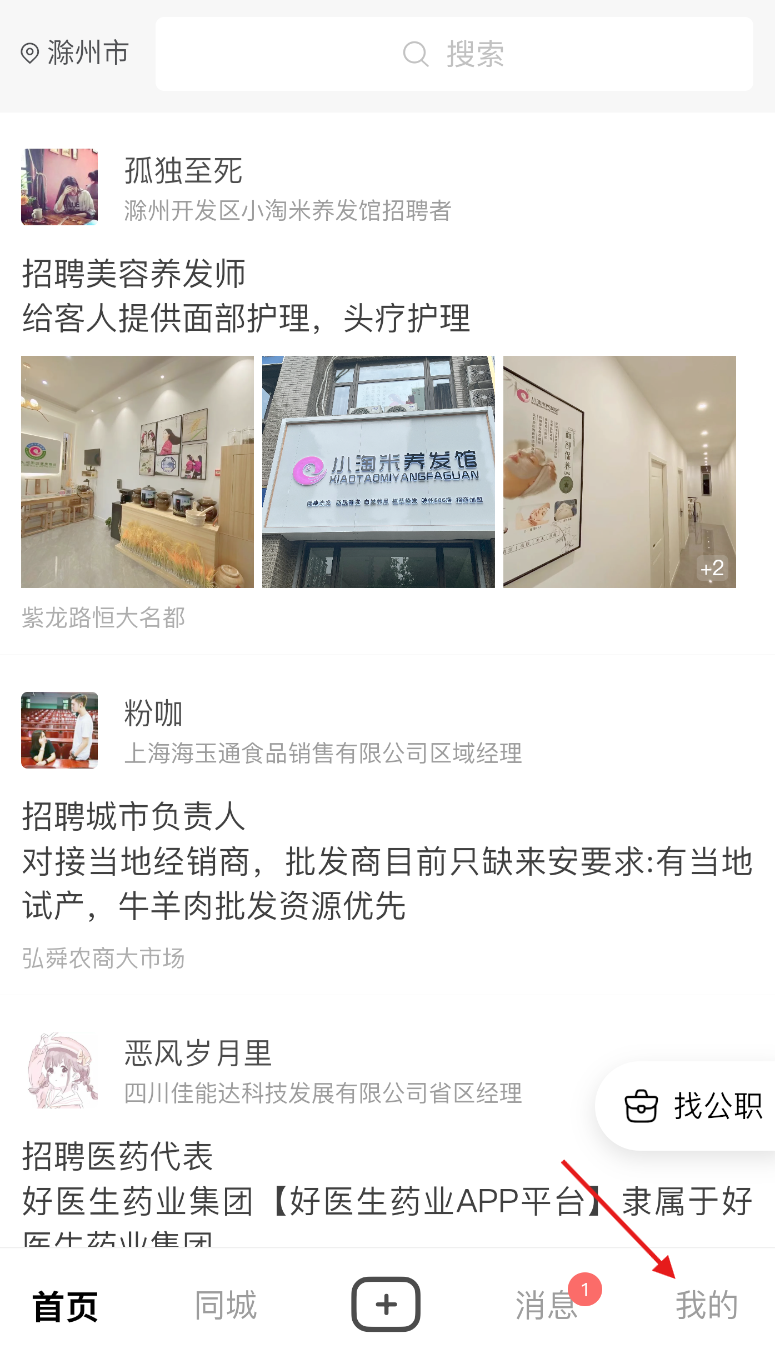Open 孤独至死's profile avatar
The height and width of the screenshot is (1351, 775).
(60, 187)
